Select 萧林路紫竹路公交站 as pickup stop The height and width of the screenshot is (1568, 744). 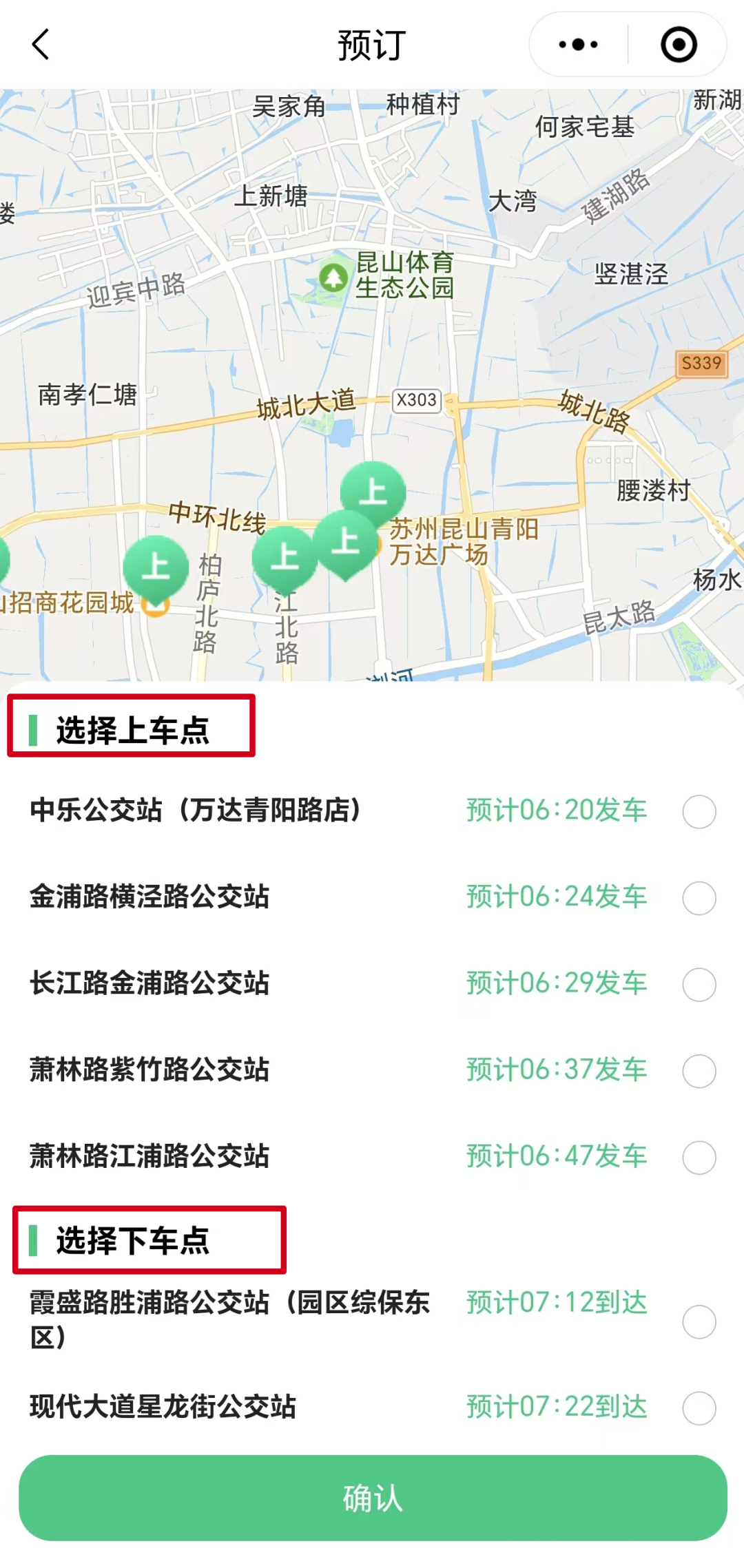tap(699, 1071)
